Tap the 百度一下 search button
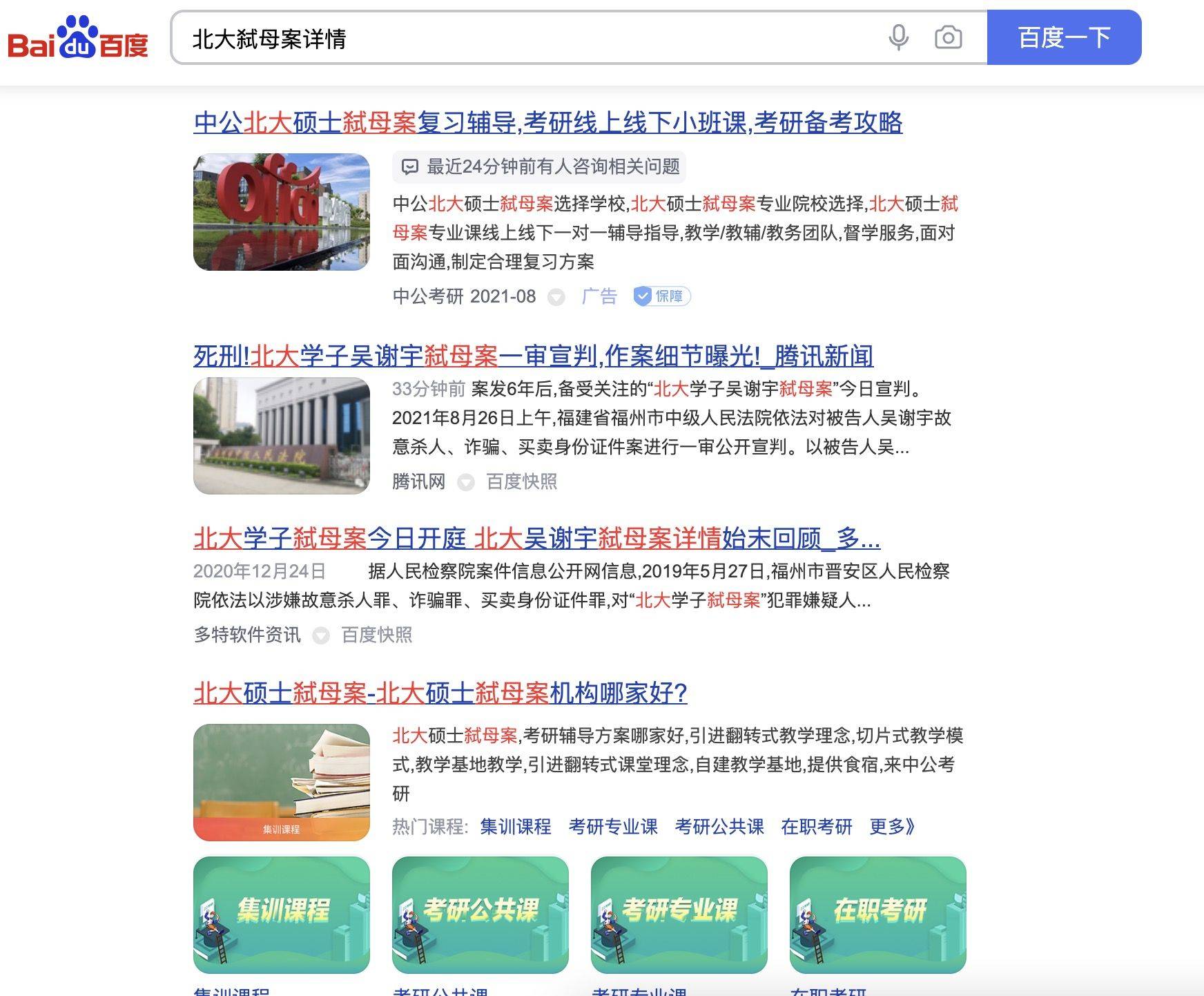This screenshot has height=996, width=1204. [x=1064, y=37]
